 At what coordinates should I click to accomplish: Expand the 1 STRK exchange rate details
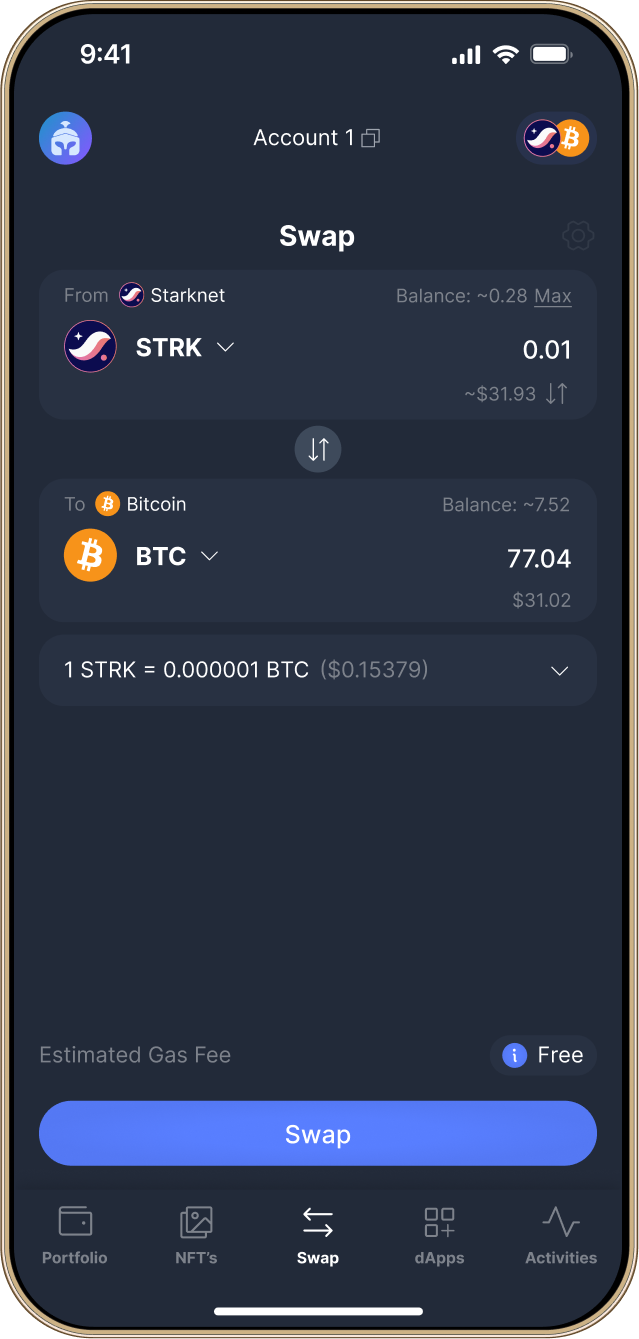pyautogui.click(x=560, y=670)
